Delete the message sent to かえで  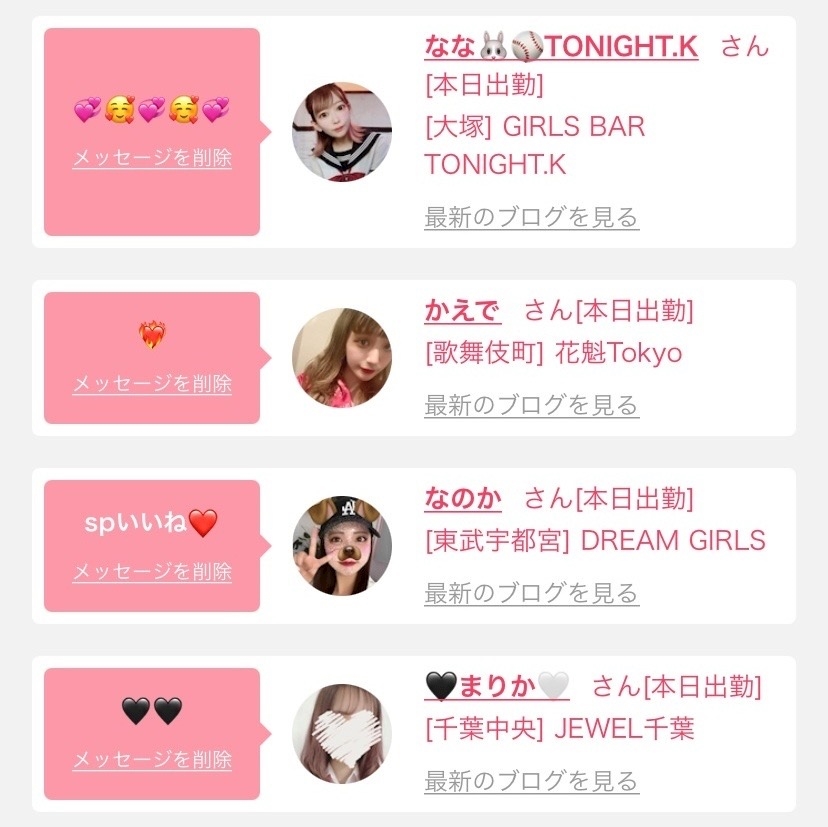coord(152,384)
